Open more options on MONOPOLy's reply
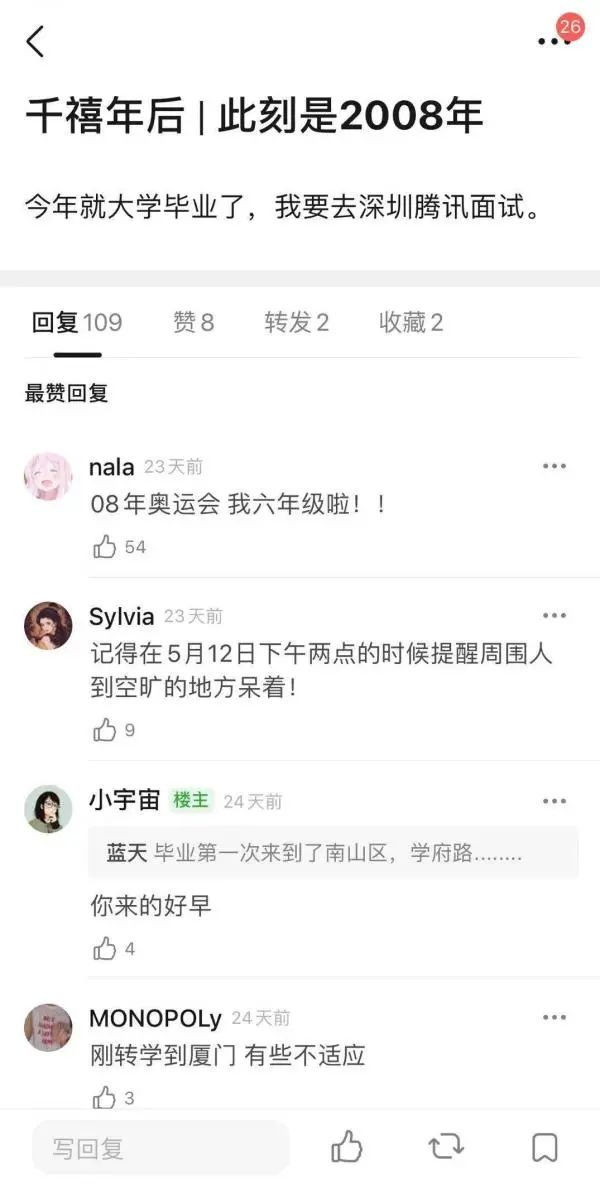The image size is (600, 1198). 554,1017
